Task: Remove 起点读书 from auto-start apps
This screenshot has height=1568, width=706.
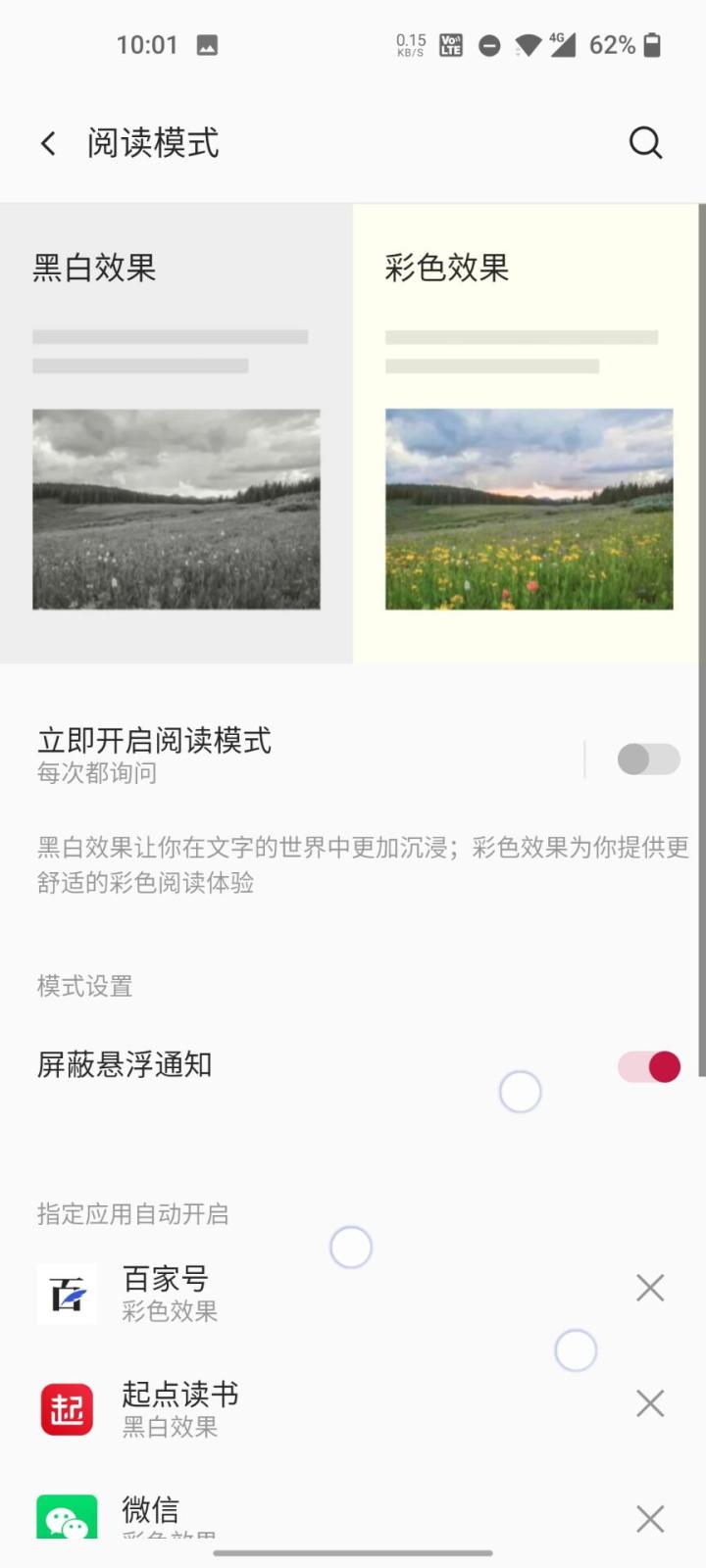Action: click(649, 1403)
